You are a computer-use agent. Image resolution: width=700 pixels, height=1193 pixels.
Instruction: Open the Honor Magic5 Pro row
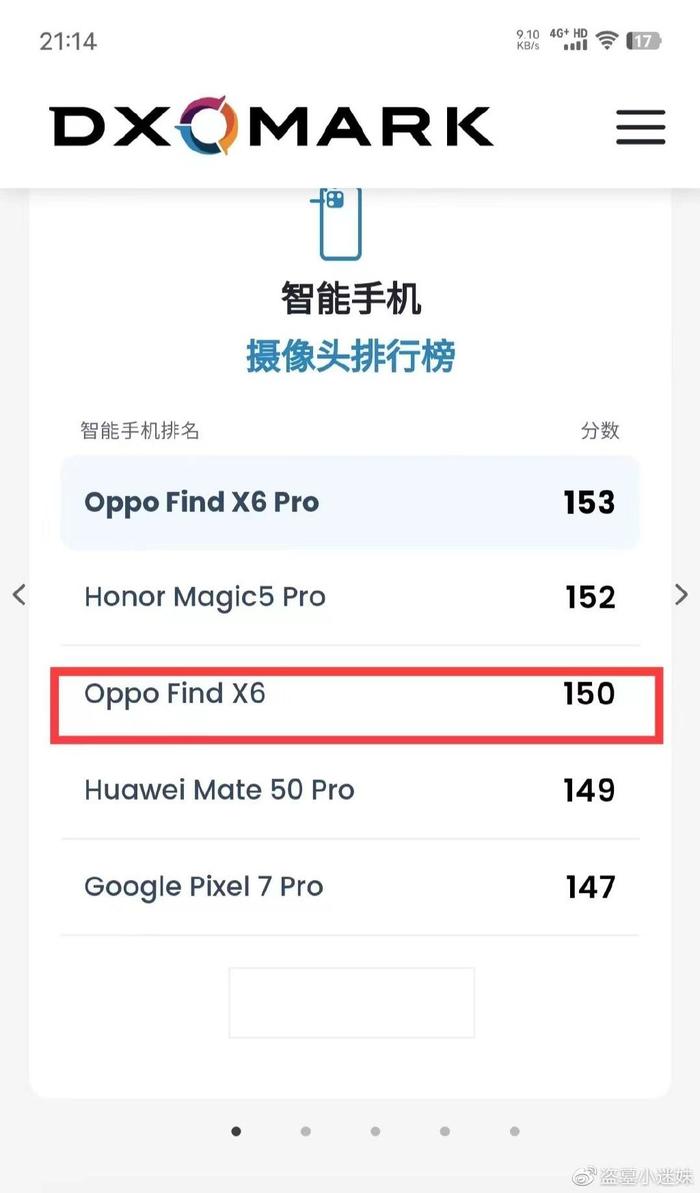pyautogui.click(x=349, y=597)
